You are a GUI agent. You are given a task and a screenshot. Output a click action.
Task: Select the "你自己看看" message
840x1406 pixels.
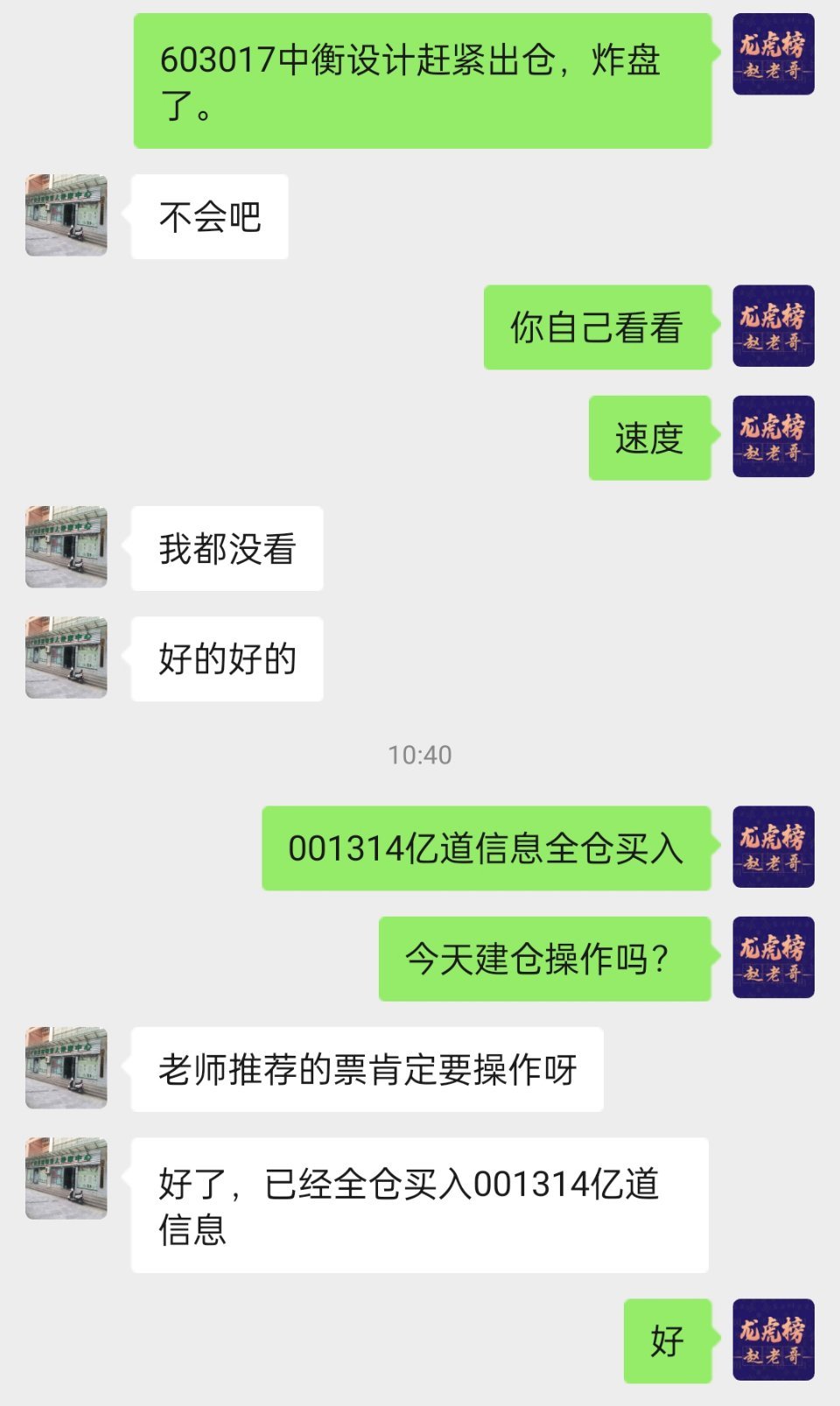tap(597, 326)
